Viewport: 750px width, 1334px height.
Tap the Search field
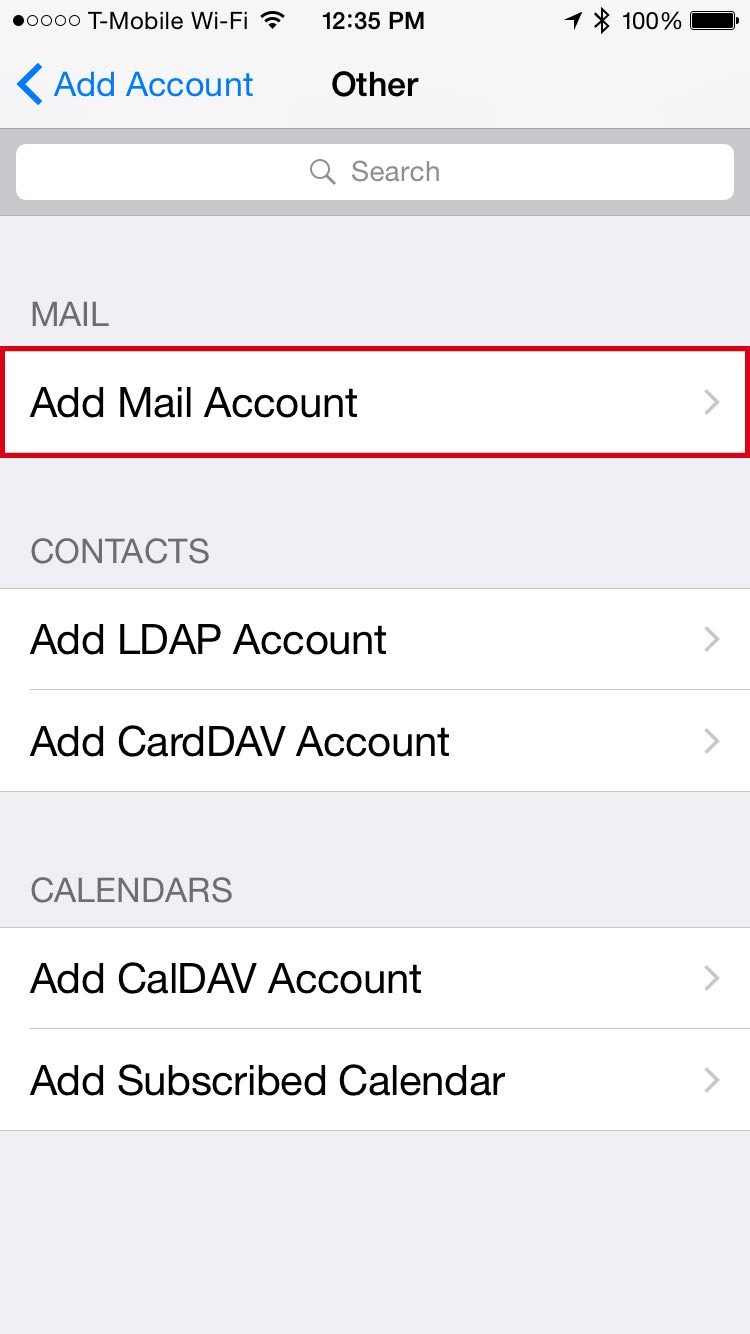click(375, 172)
